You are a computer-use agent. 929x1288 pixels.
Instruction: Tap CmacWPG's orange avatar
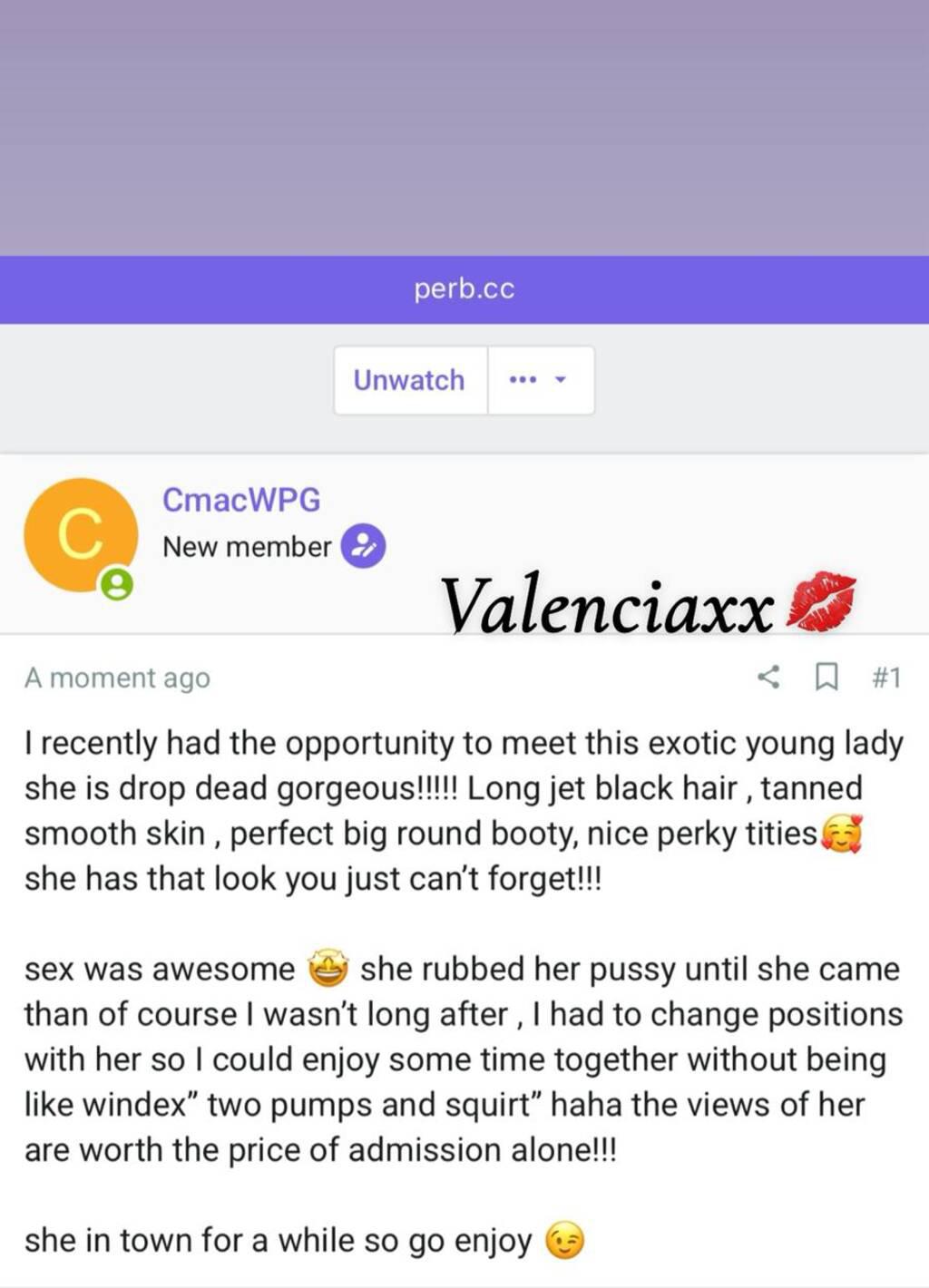(x=80, y=534)
